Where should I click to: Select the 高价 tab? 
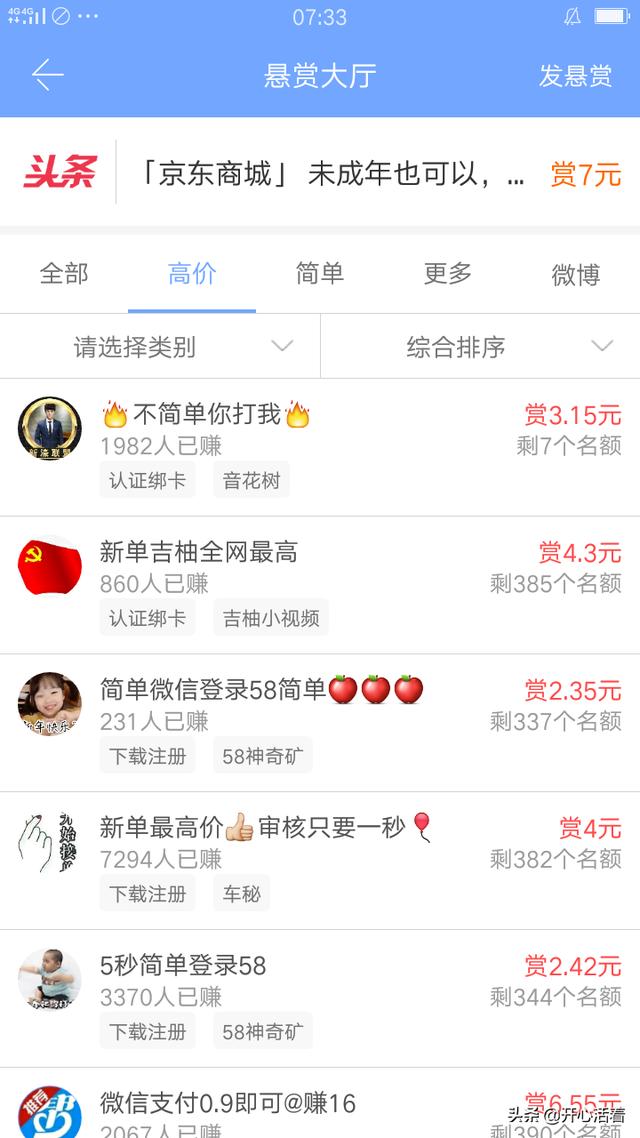pos(192,273)
